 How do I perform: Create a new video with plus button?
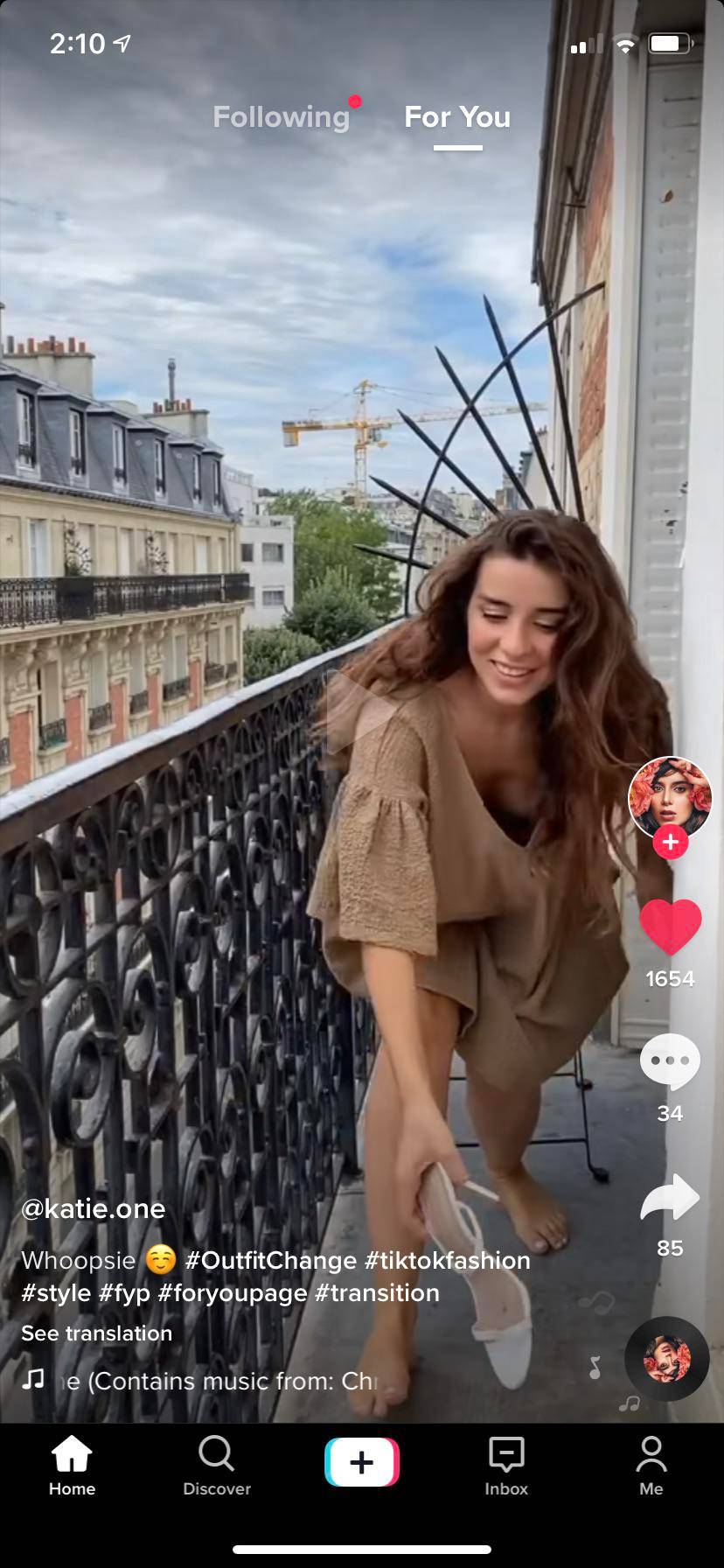pyautogui.click(x=362, y=1462)
